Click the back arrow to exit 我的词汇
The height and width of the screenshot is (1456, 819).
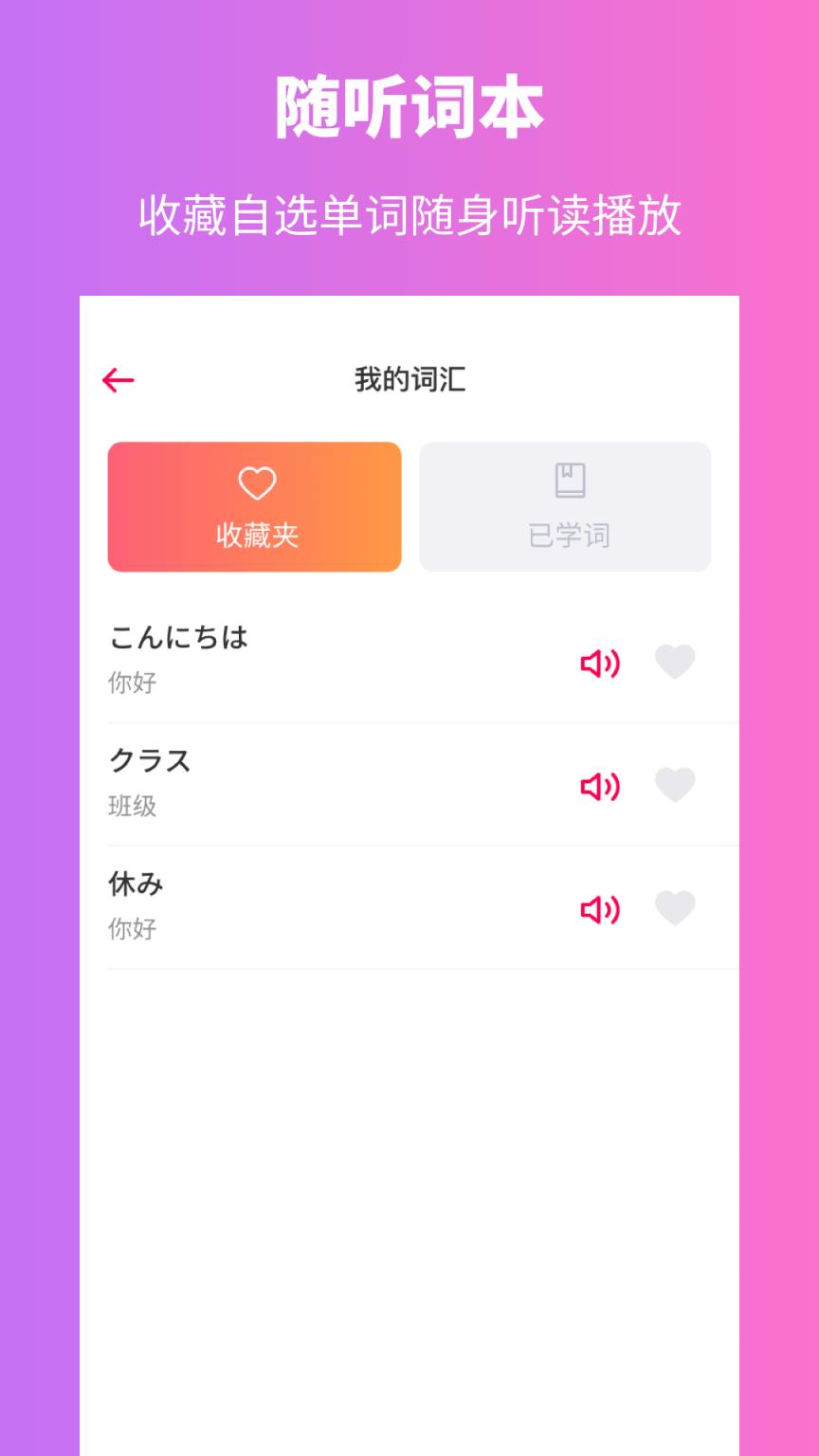[x=116, y=379]
